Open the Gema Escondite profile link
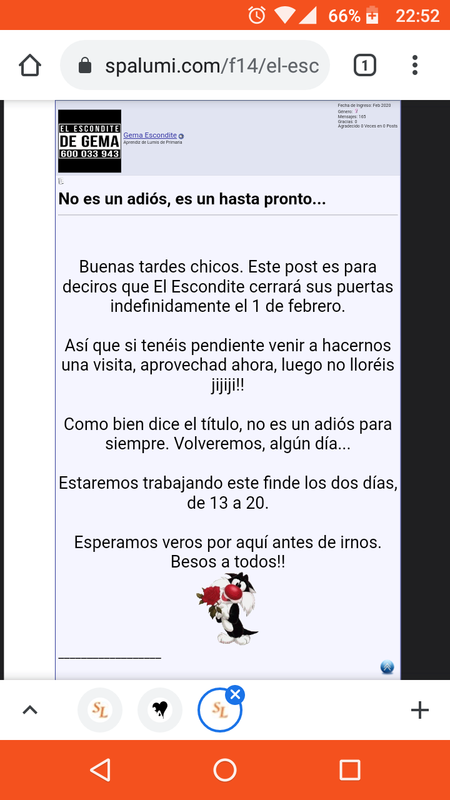Image resolution: width=450 pixels, height=800 pixels. point(150,135)
